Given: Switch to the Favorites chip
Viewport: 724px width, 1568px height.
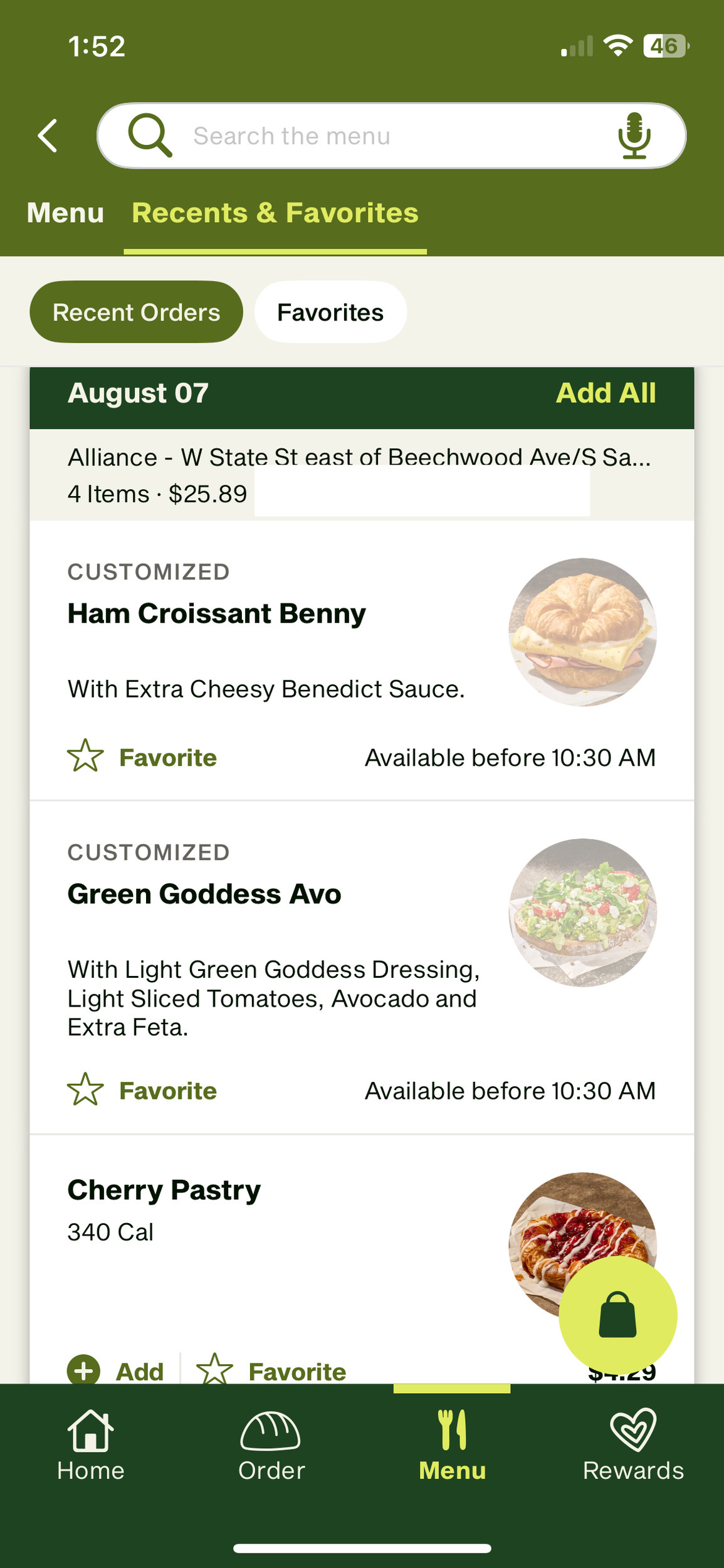Looking at the screenshot, I should (330, 312).
